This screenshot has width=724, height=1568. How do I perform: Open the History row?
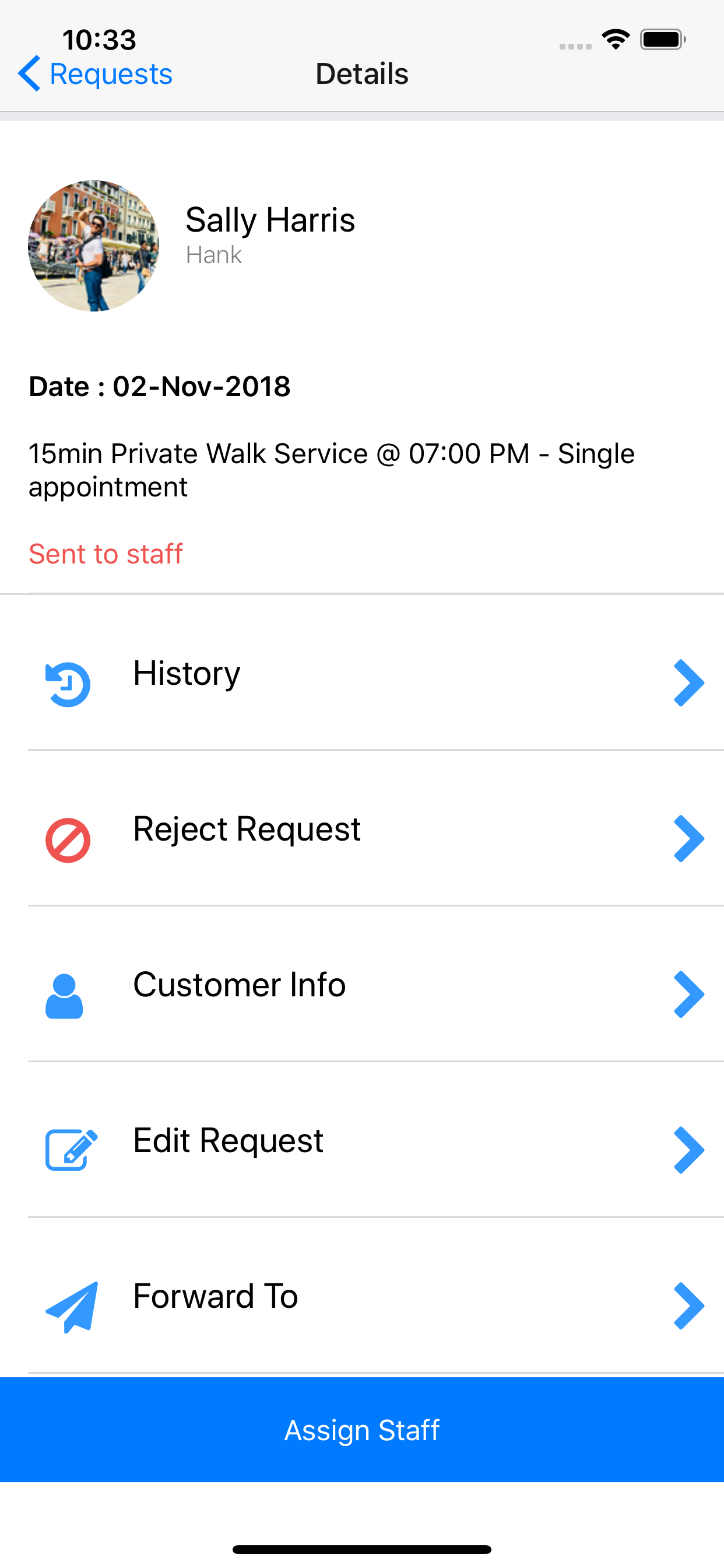pos(362,673)
